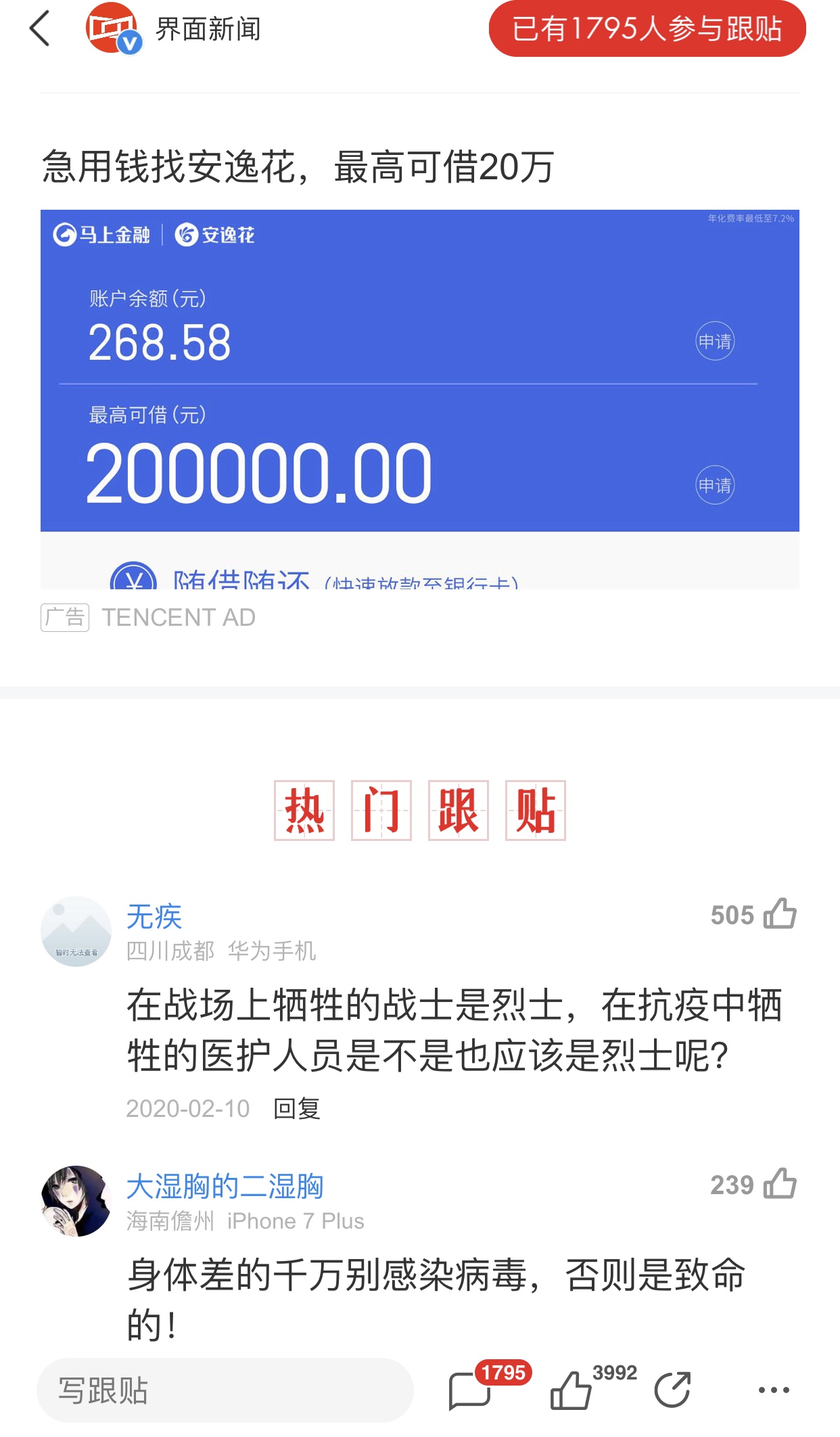
Task: Tap the 写跟贴 comment field
Action: coord(225,1390)
